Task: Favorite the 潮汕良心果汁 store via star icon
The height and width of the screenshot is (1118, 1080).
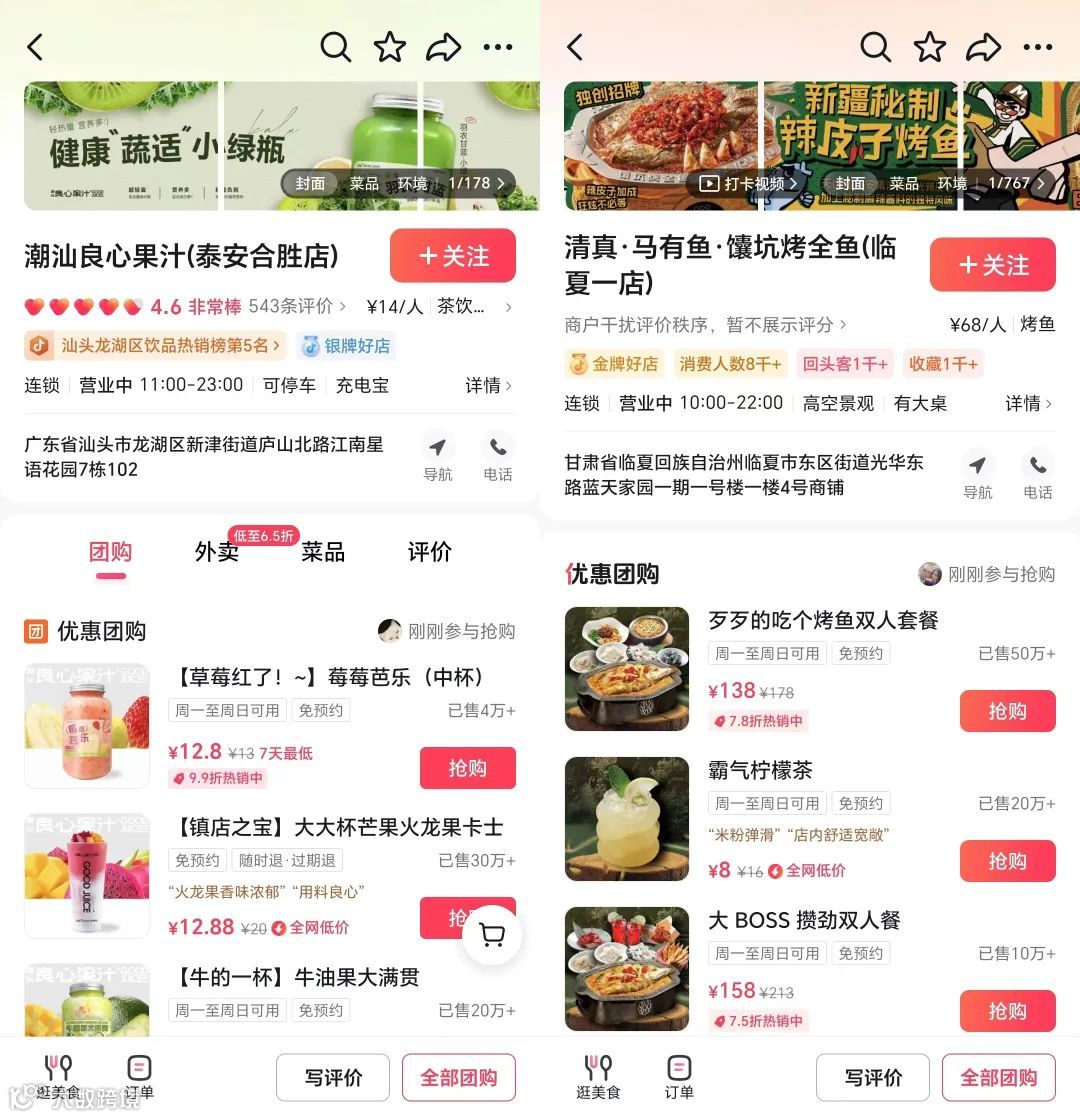Action: 390,46
